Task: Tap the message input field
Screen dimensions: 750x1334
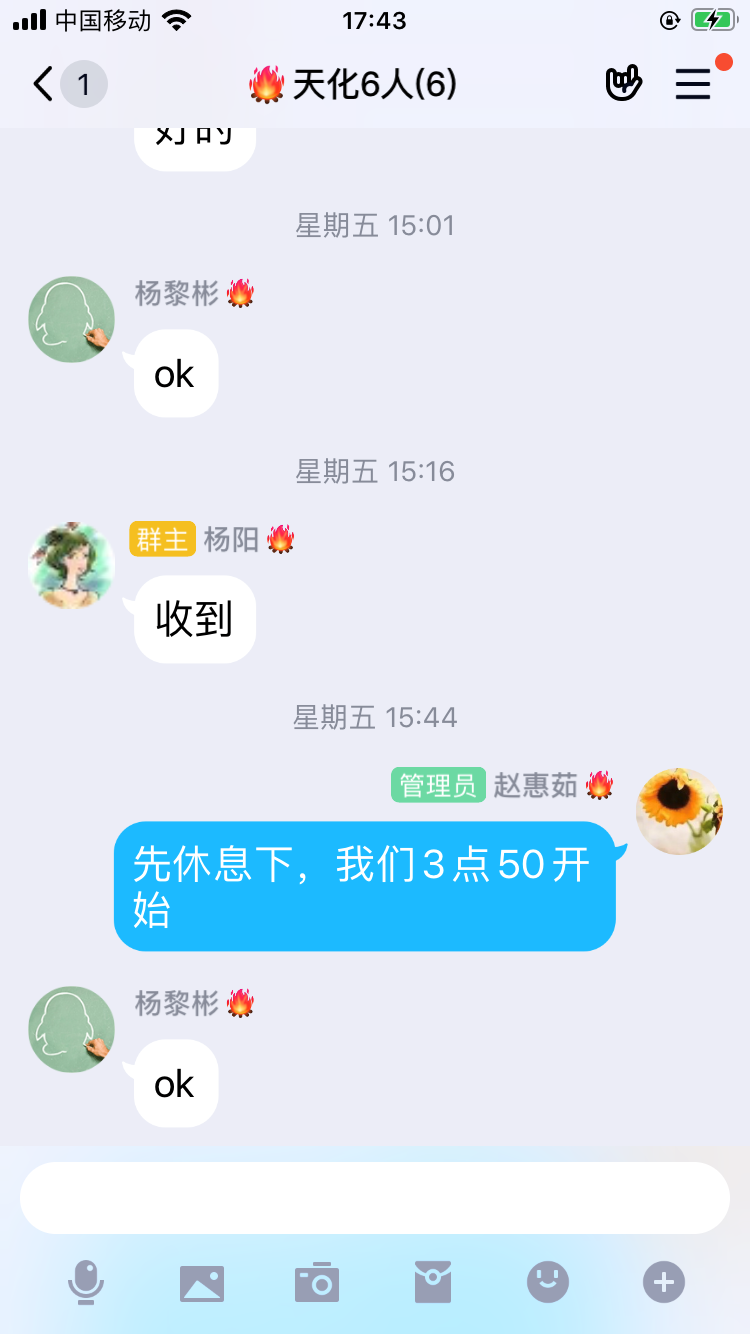Action: click(375, 1198)
